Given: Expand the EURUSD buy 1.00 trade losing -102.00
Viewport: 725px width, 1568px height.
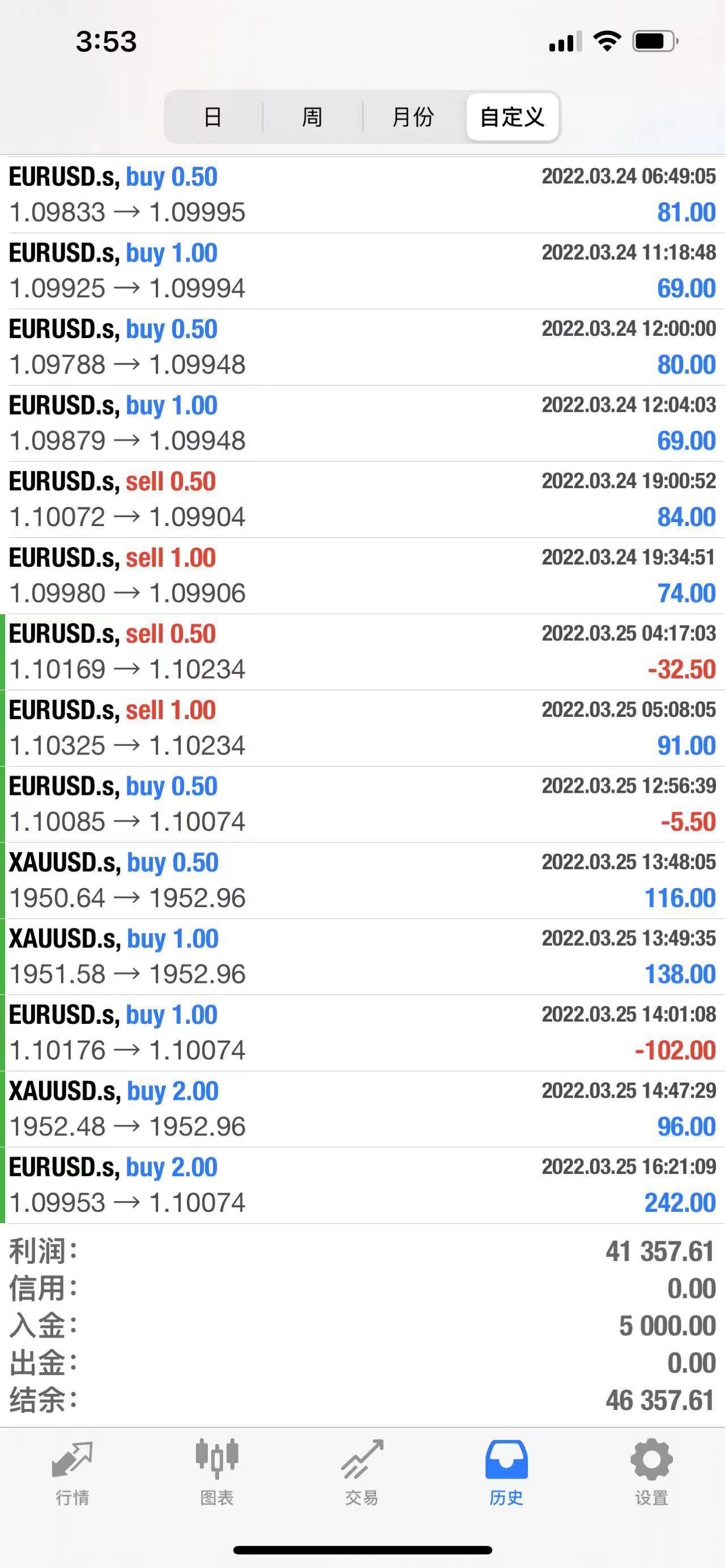Looking at the screenshot, I should [362, 1032].
